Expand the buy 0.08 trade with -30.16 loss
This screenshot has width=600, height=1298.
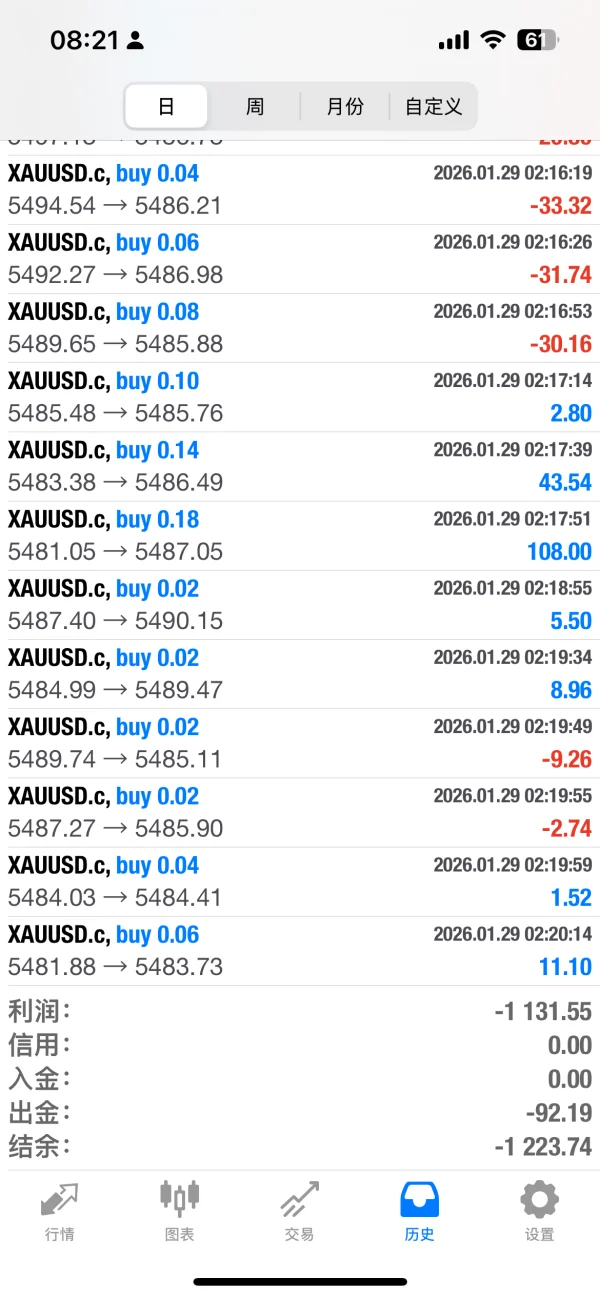(x=300, y=328)
